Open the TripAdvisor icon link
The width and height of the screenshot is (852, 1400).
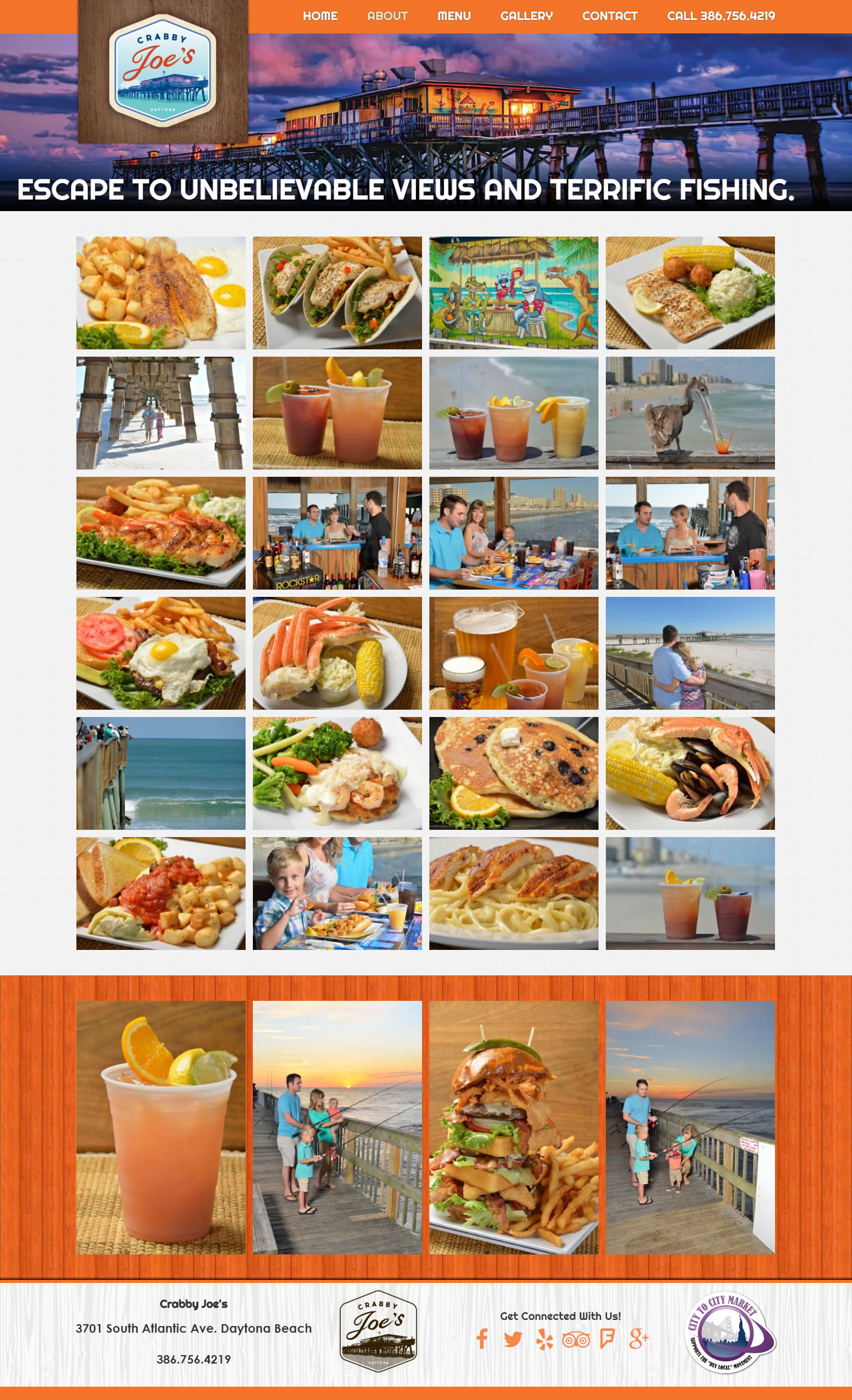tap(575, 1339)
